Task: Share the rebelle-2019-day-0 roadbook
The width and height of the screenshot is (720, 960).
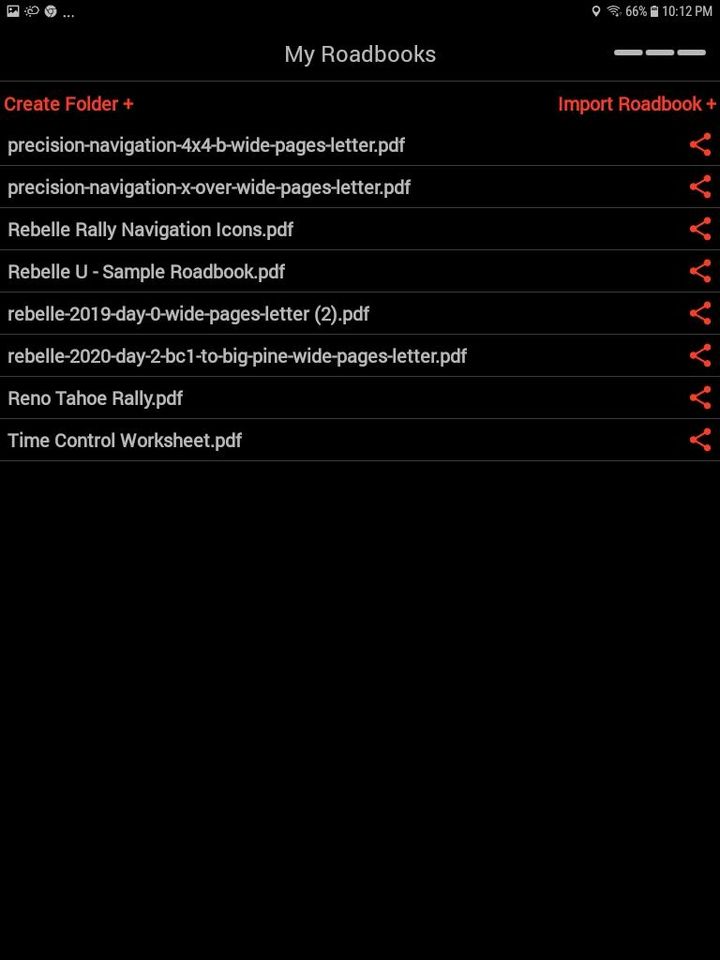Action: point(700,312)
